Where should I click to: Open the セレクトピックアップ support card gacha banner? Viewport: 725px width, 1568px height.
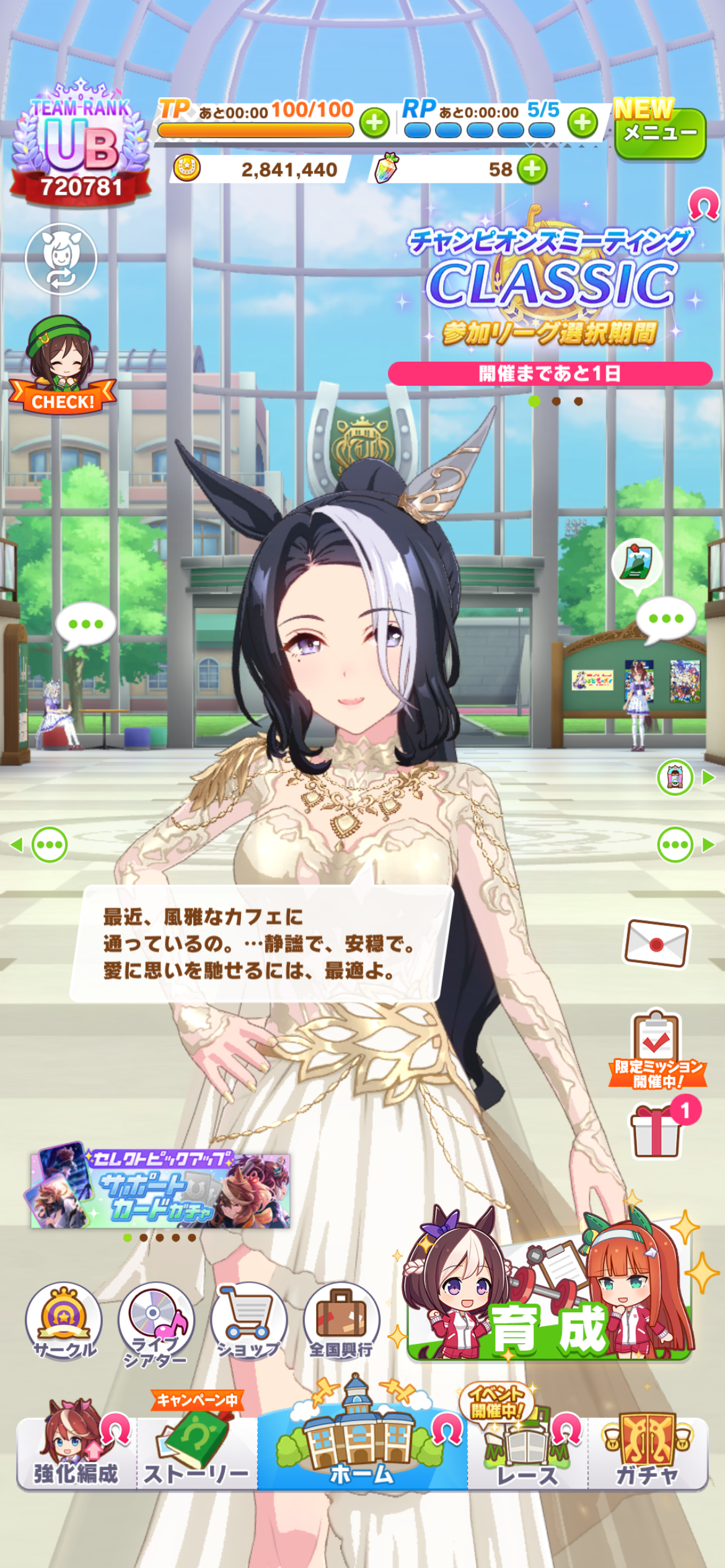click(160, 1190)
